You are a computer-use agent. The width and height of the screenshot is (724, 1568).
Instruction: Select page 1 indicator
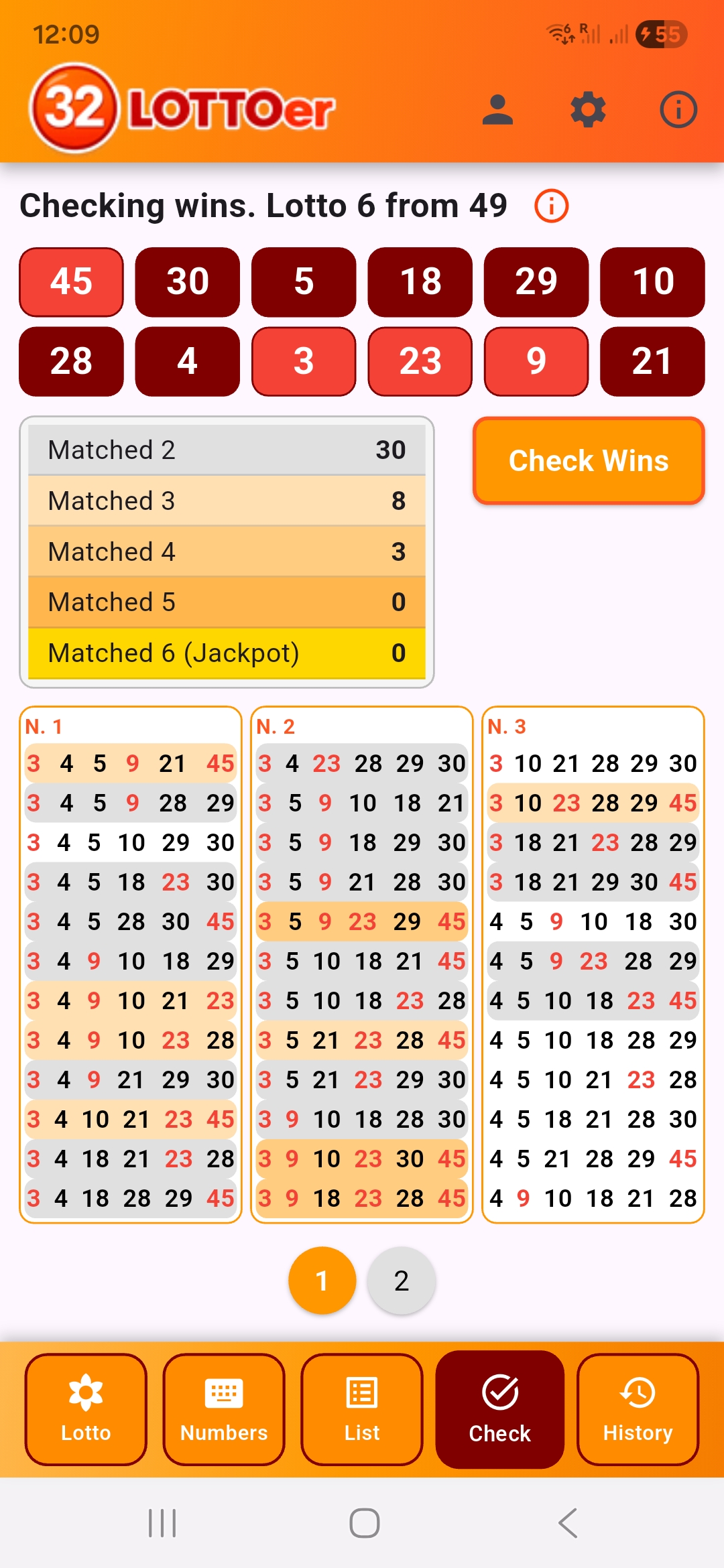pos(322,1281)
